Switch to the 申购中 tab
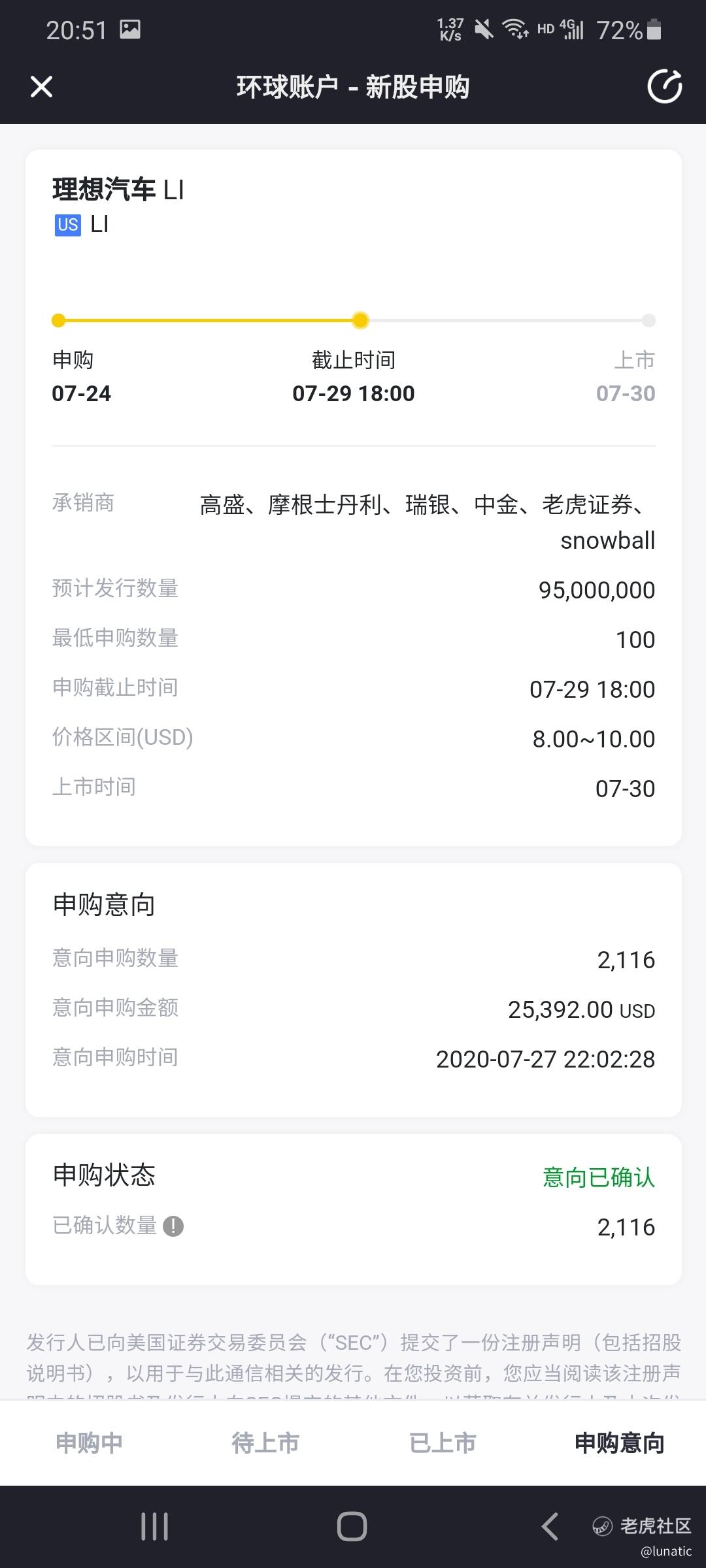The width and height of the screenshot is (706, 1568). coord(89,1443)
